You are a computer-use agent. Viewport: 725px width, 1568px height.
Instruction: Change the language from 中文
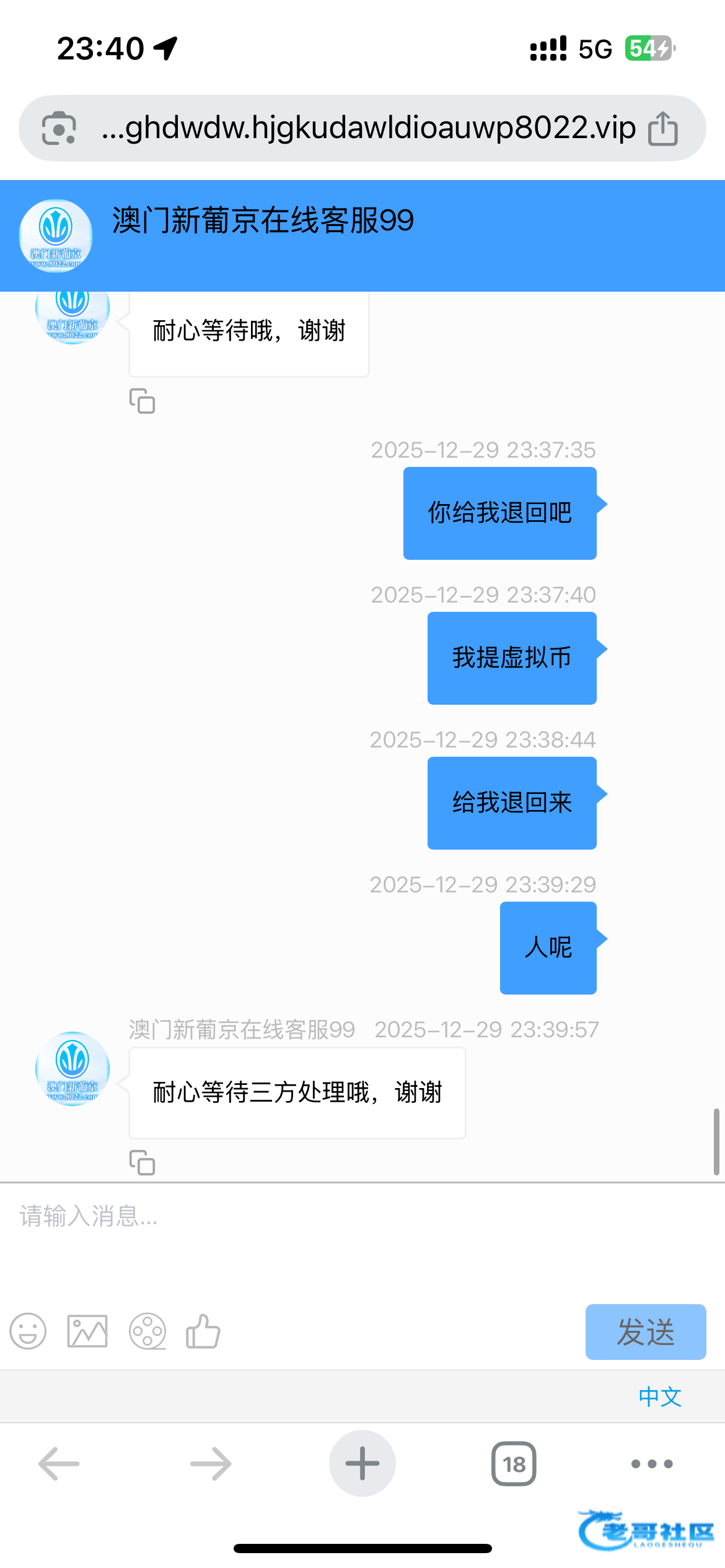pyautogui.click(x=660, y=1397)
